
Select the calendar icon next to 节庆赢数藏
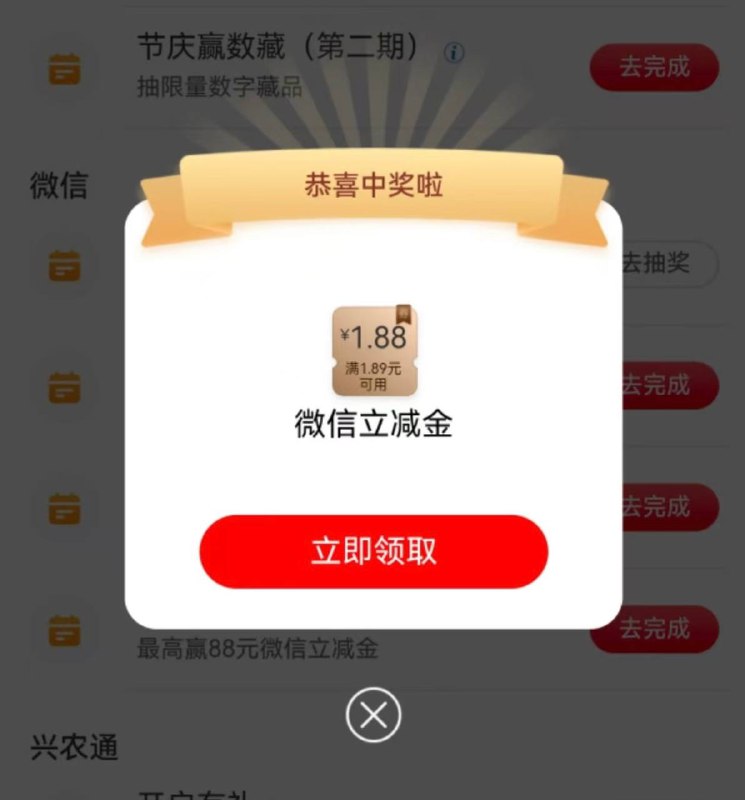pyautogui.click(x=64, y=66)
